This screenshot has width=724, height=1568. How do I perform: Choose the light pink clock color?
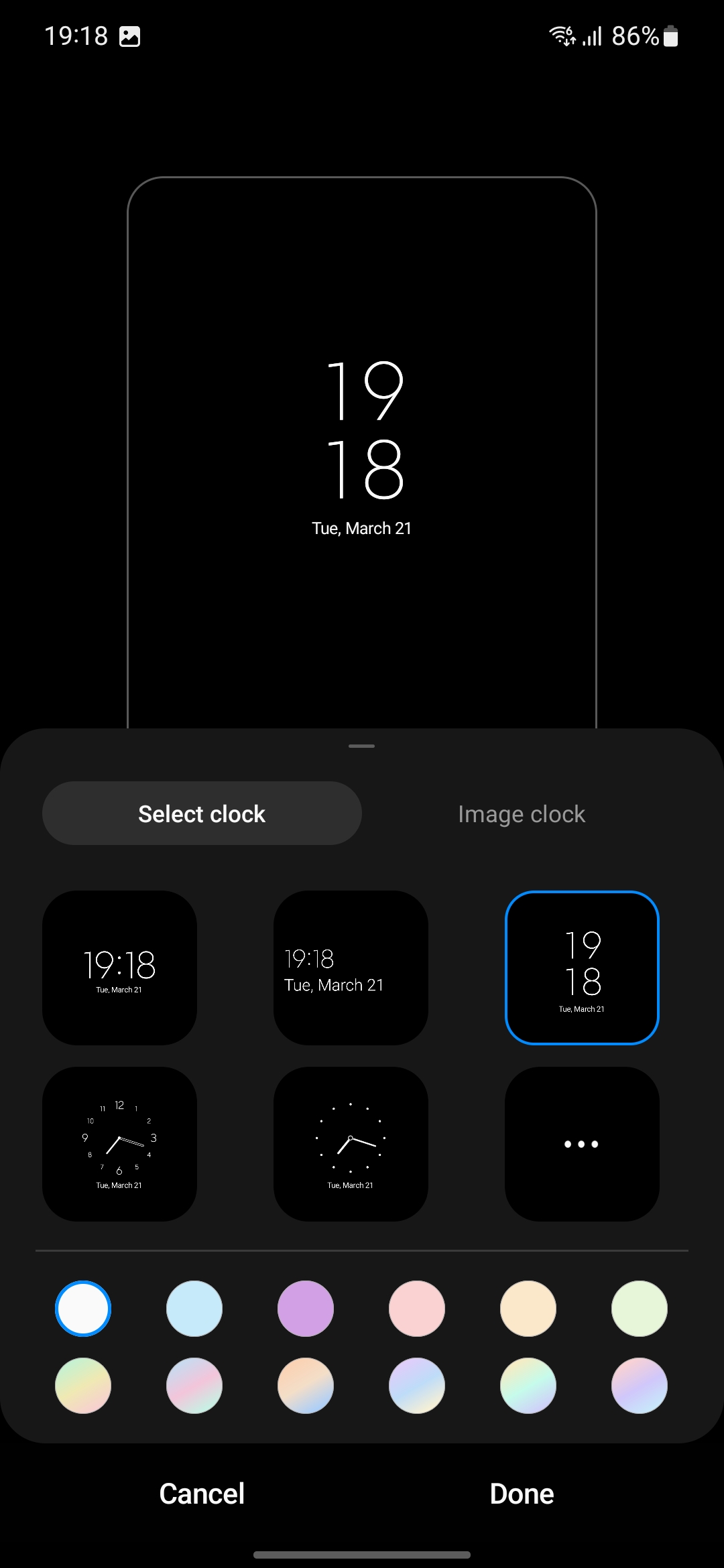click(x=417, y=1309)
